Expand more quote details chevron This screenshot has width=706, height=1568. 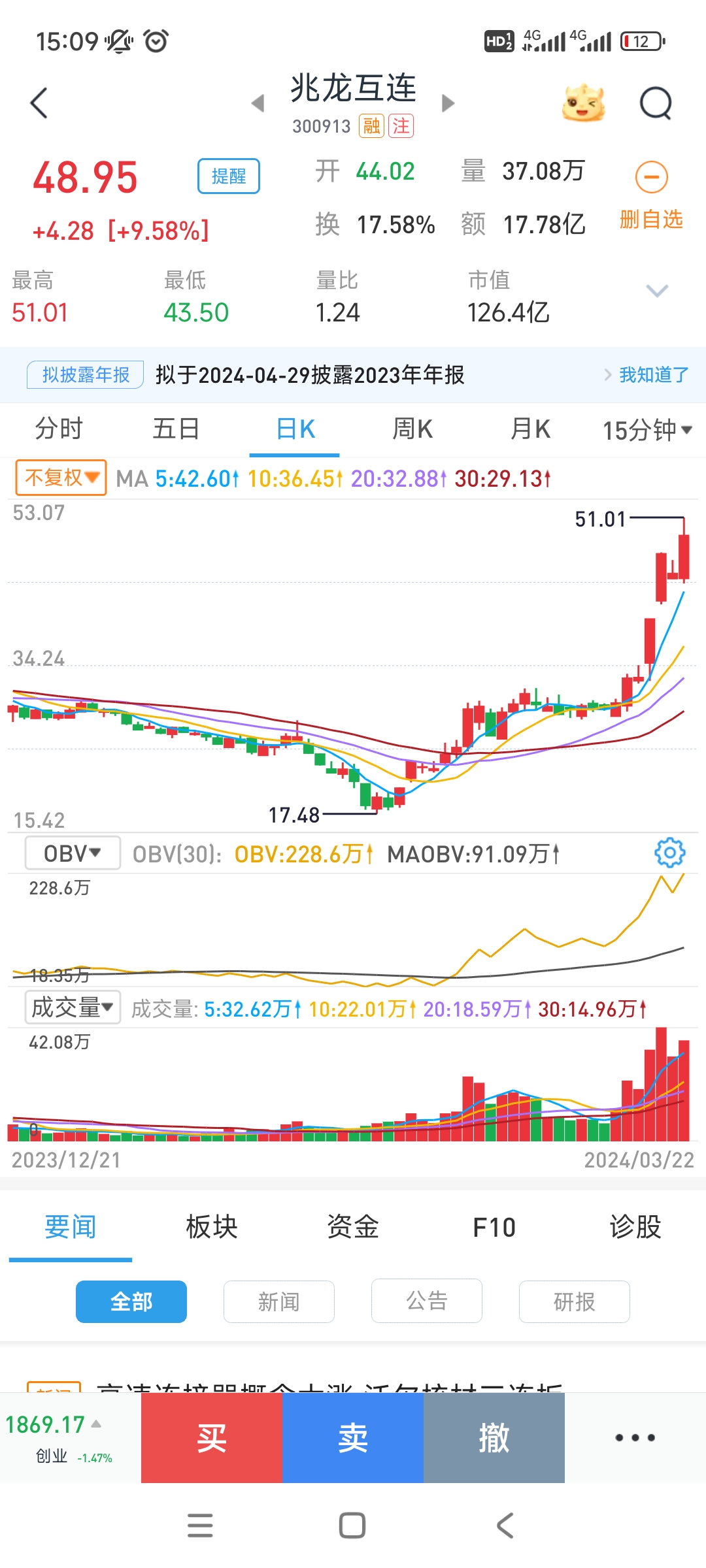[x=656, y=291]
